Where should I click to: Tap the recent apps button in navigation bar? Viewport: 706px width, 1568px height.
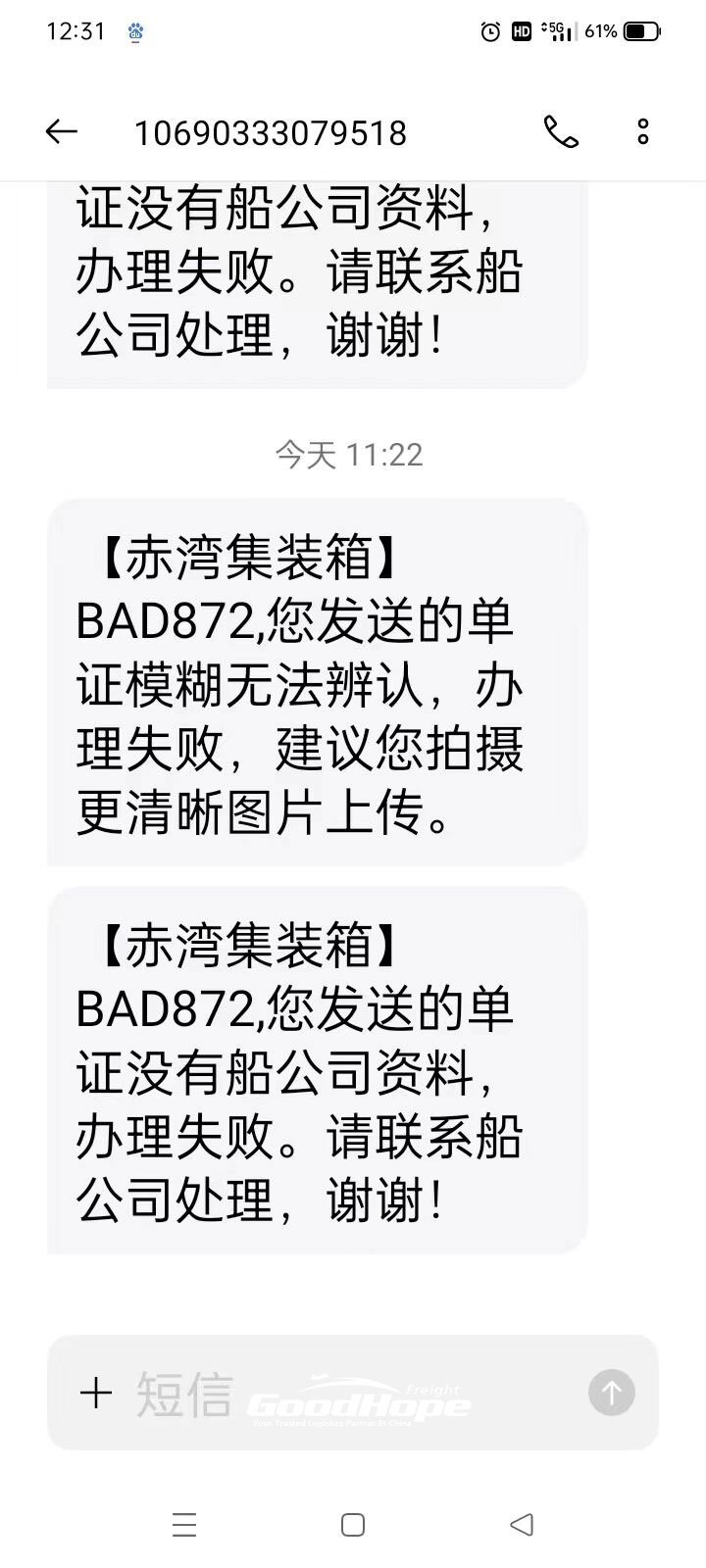click(x=183, y=1525)
